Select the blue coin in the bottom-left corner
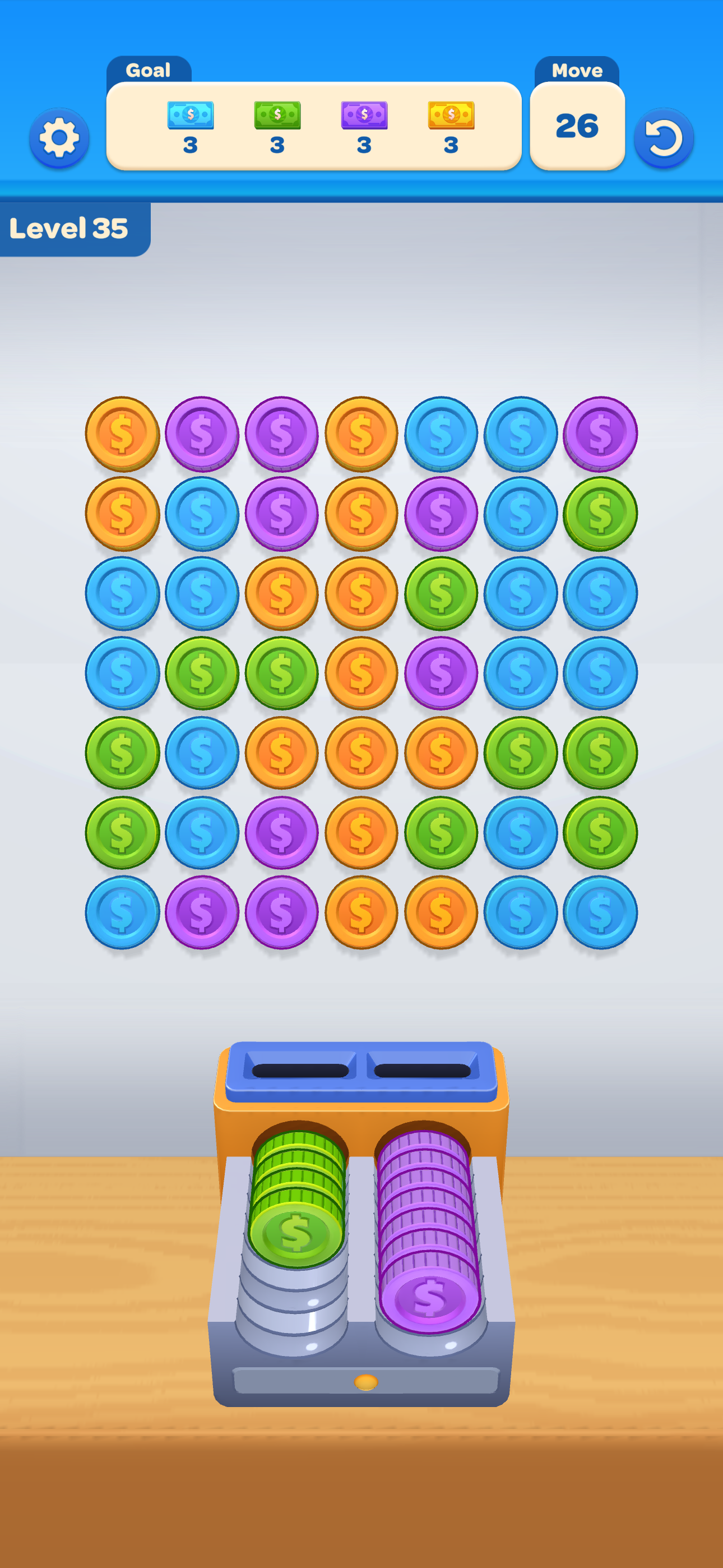This screenshot has height=1568, width=723. click(122, 912)
